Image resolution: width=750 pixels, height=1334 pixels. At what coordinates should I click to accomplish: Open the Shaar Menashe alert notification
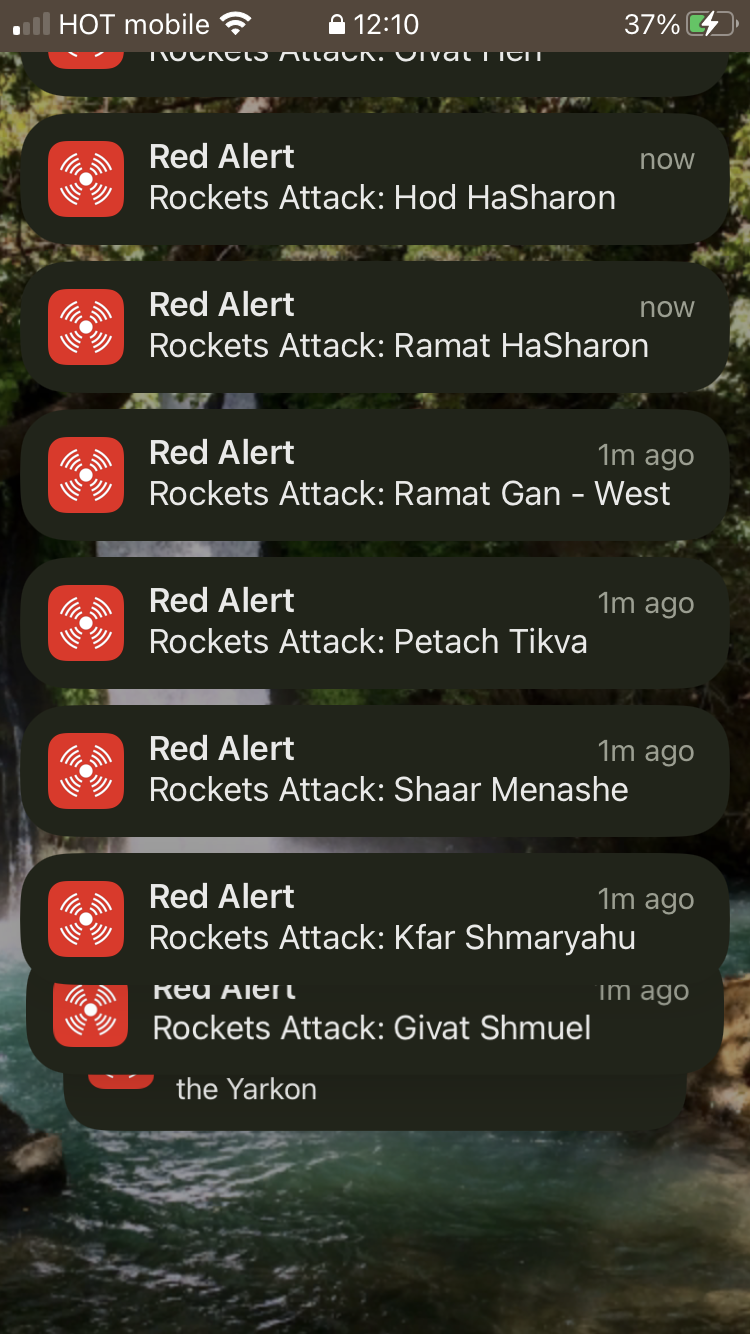click(x=374, y=771)
